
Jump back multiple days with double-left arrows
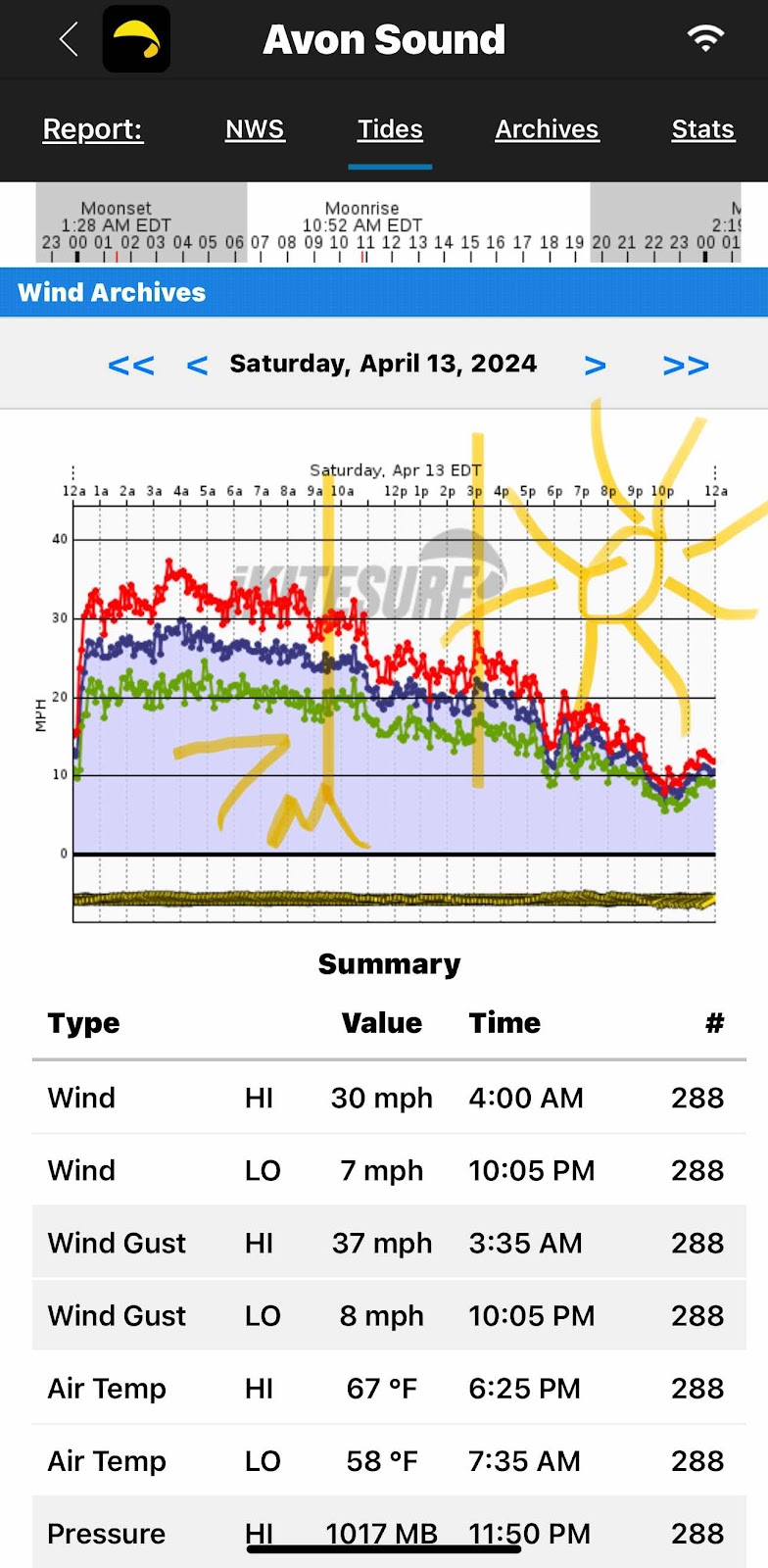131,366
